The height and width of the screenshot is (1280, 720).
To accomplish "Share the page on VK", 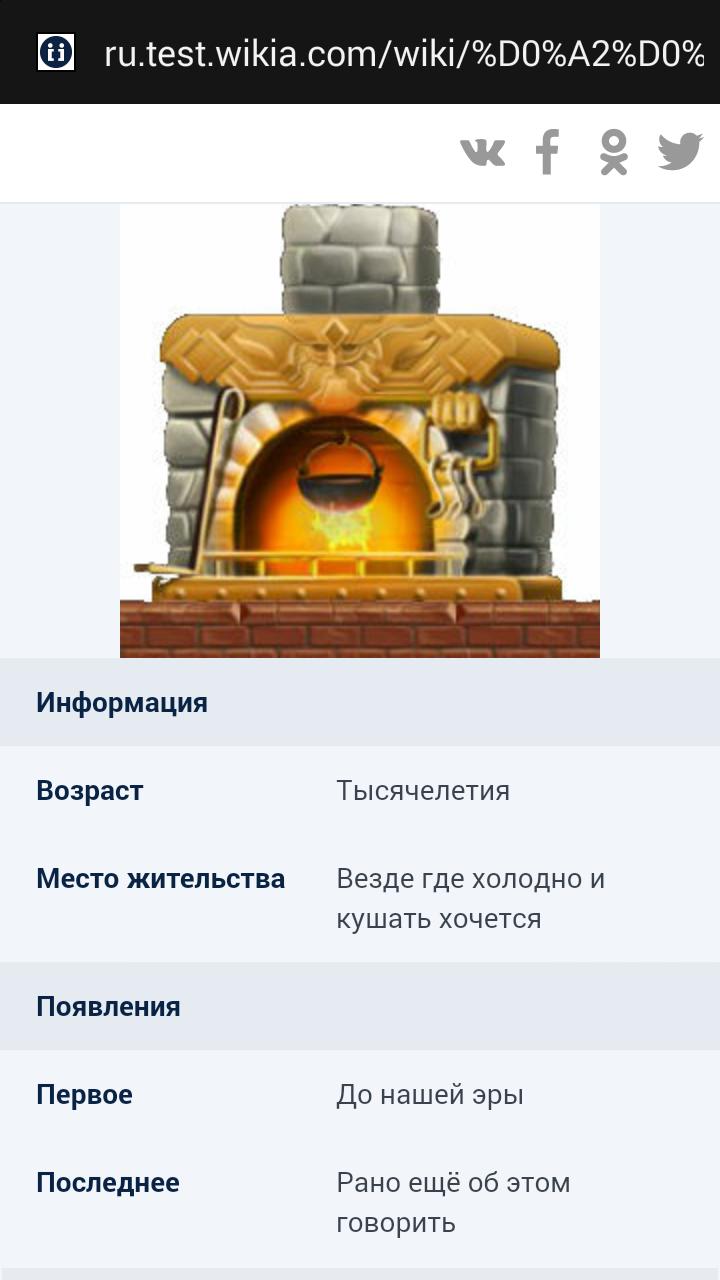I will (482, 152).
